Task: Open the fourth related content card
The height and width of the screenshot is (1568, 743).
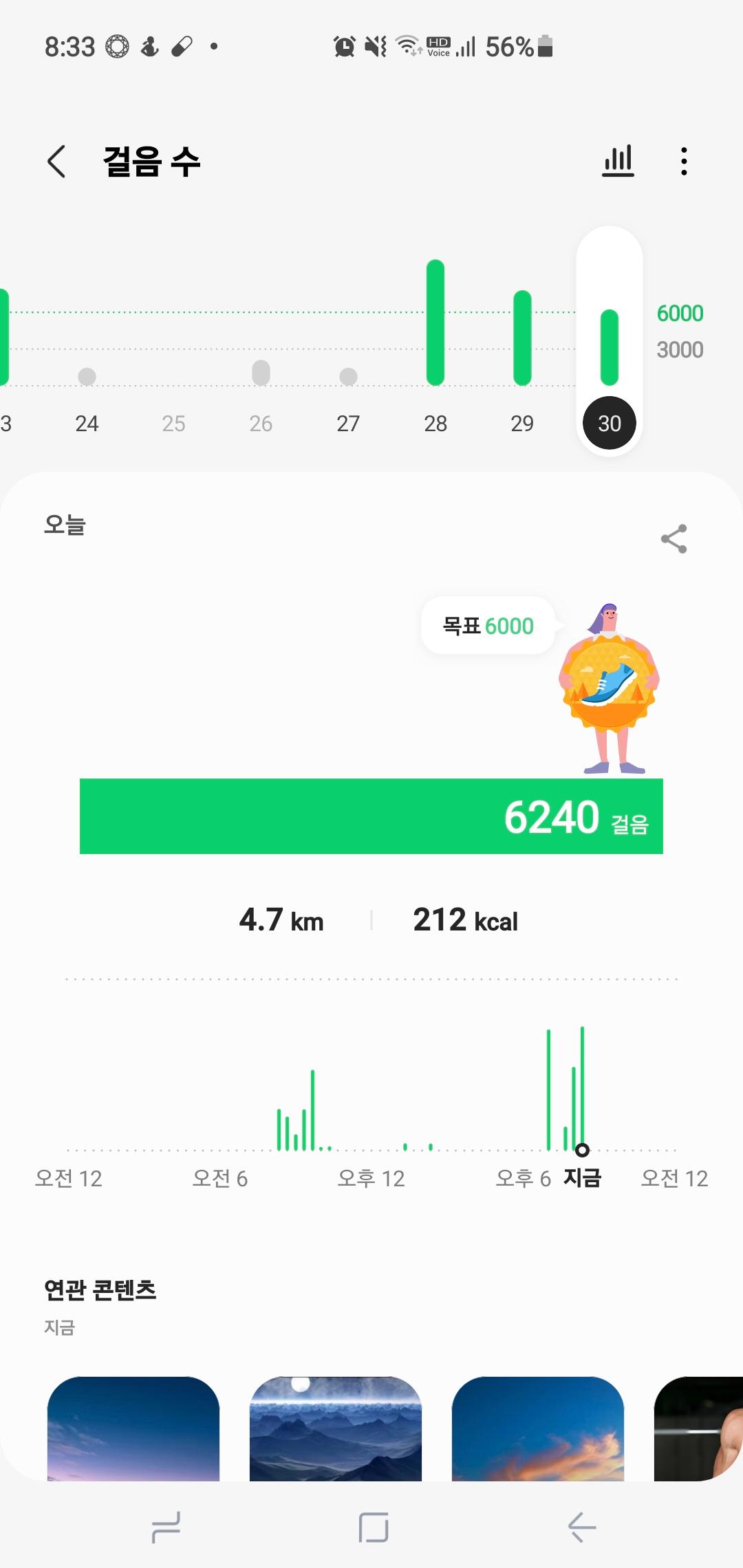Action: (x=698, y=1428)
